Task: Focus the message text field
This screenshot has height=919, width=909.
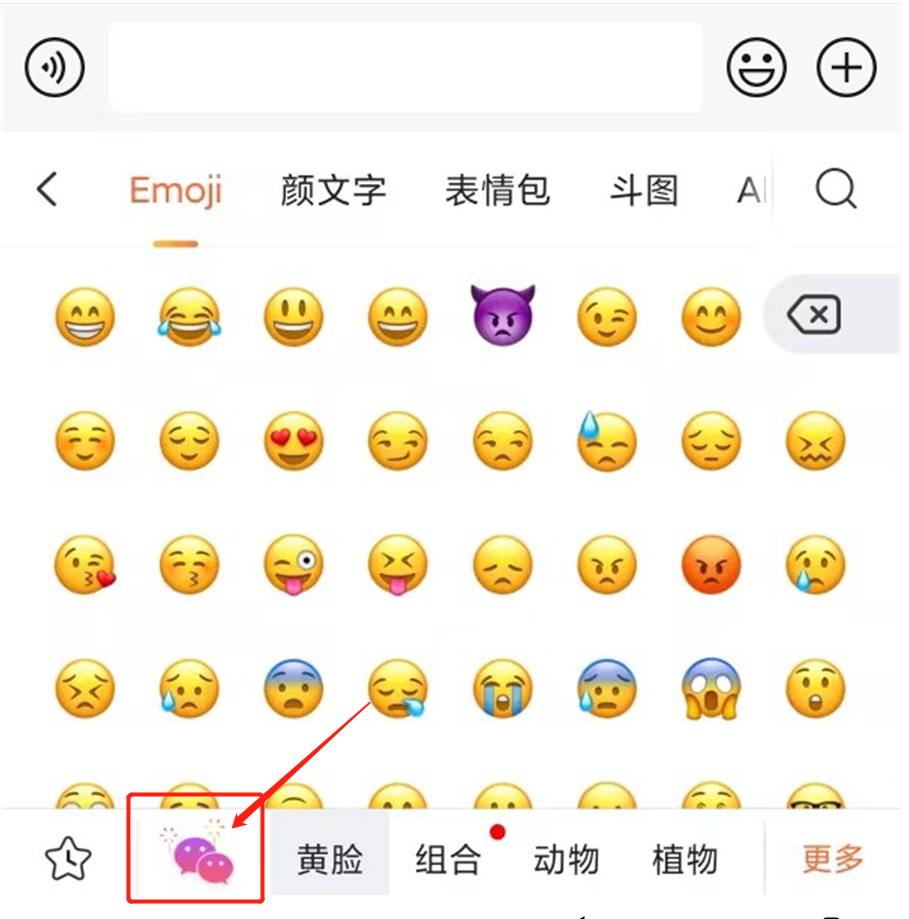Action: [405, 68]
